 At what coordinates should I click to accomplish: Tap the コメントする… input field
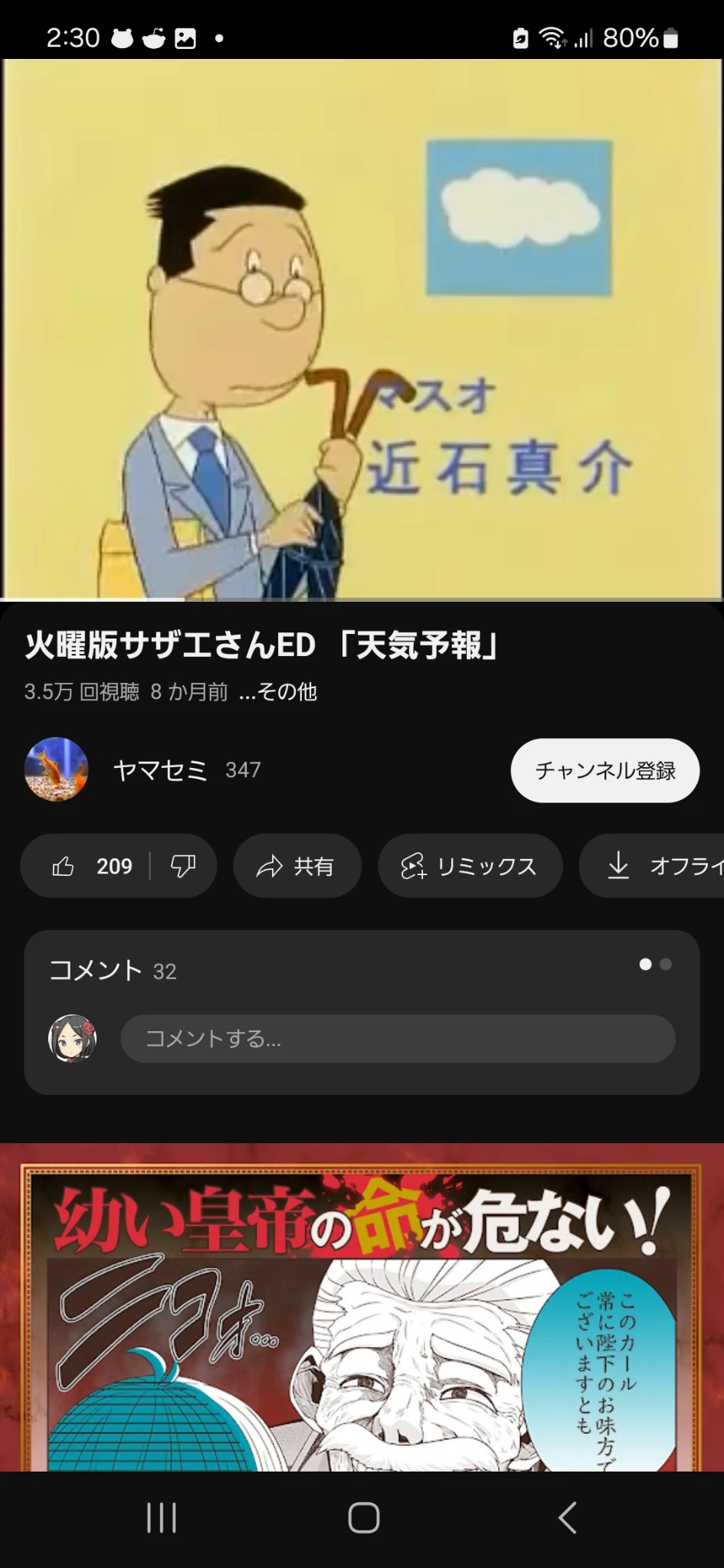(397, 1038)
